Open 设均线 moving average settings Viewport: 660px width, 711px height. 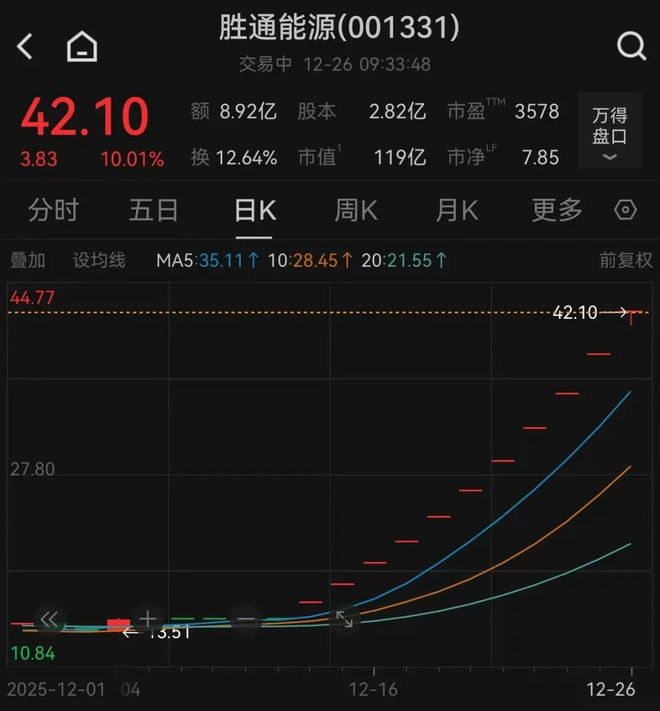(99, 260)
